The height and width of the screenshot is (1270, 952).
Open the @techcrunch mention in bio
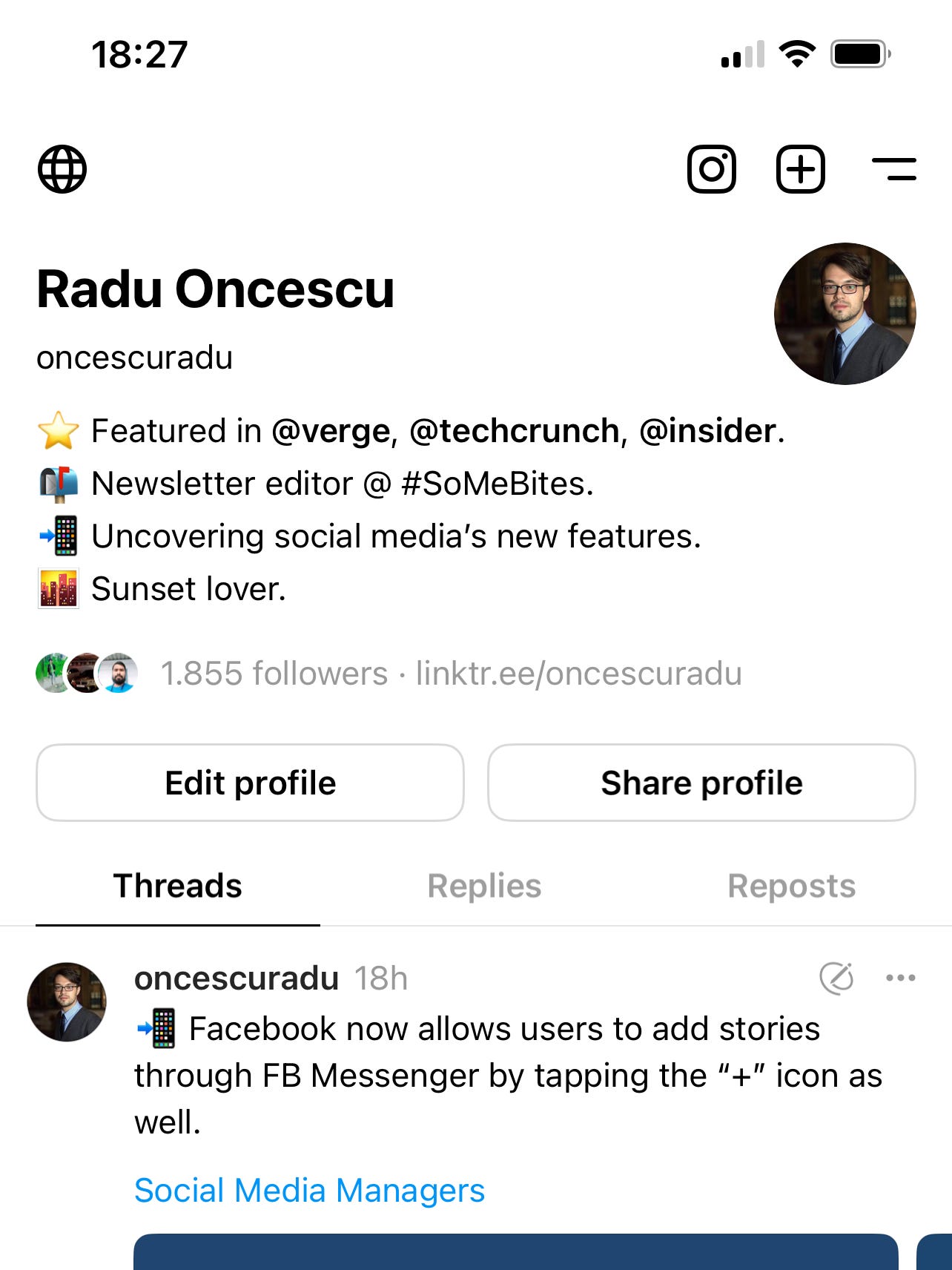tap(515, 431)
